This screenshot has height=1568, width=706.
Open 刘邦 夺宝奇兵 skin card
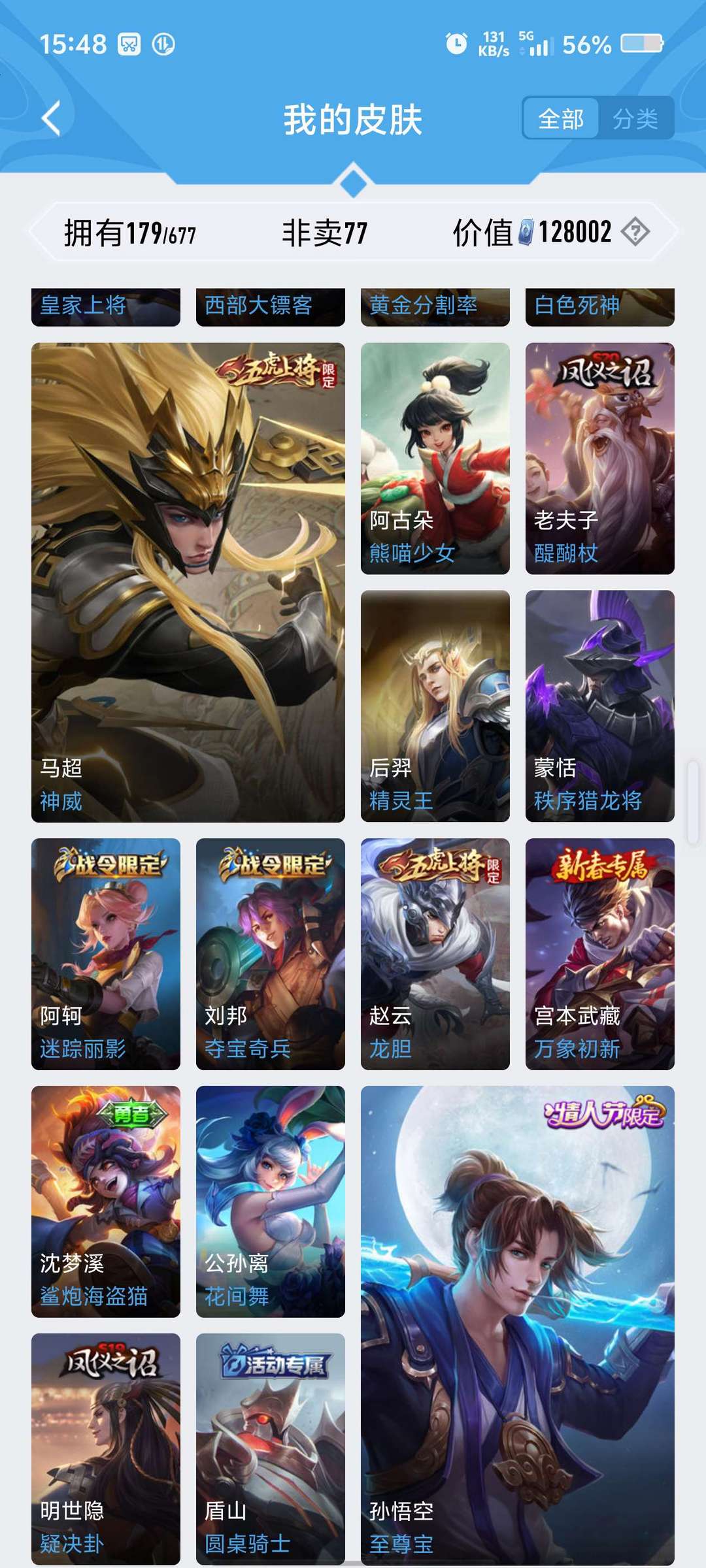(x=271, y=954)
